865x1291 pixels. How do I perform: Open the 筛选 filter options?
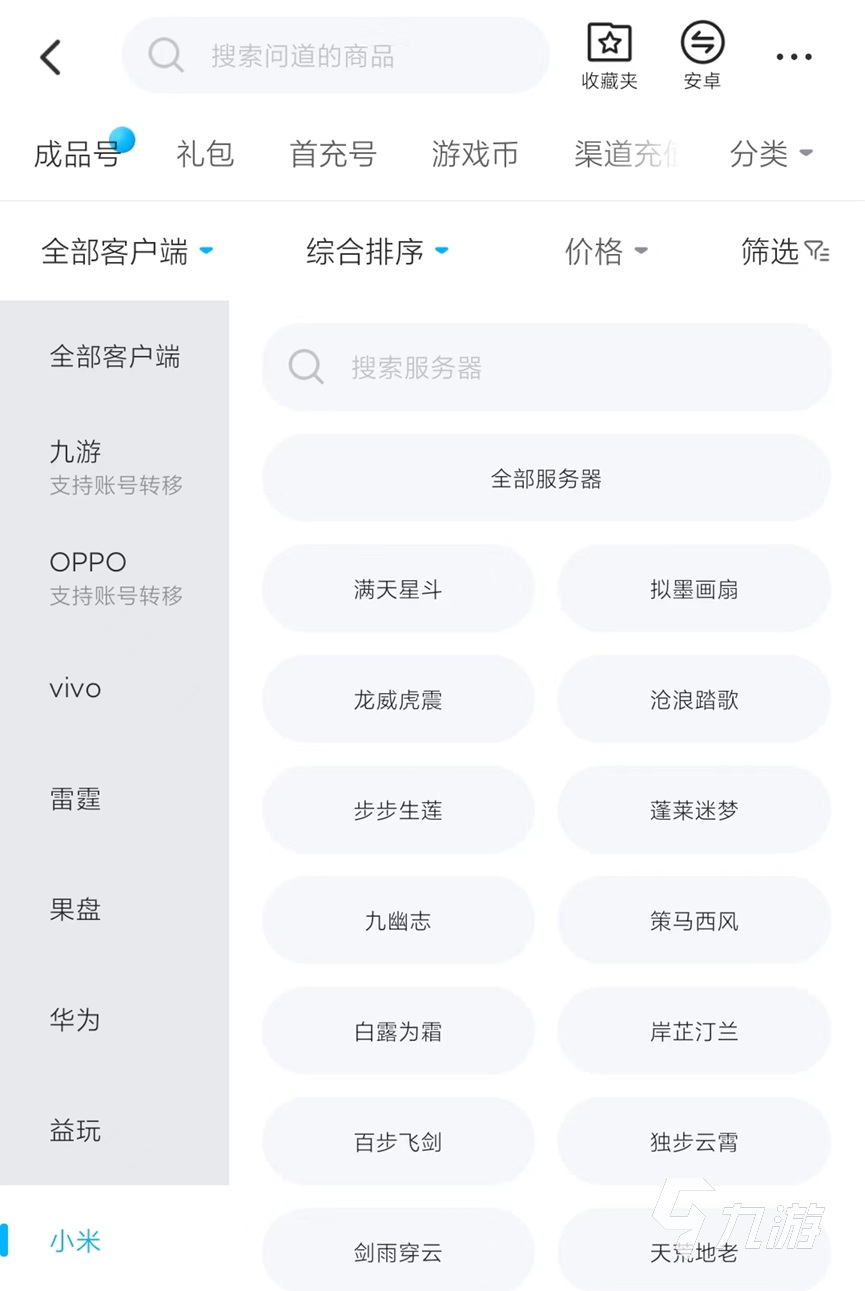coord(785,251)
